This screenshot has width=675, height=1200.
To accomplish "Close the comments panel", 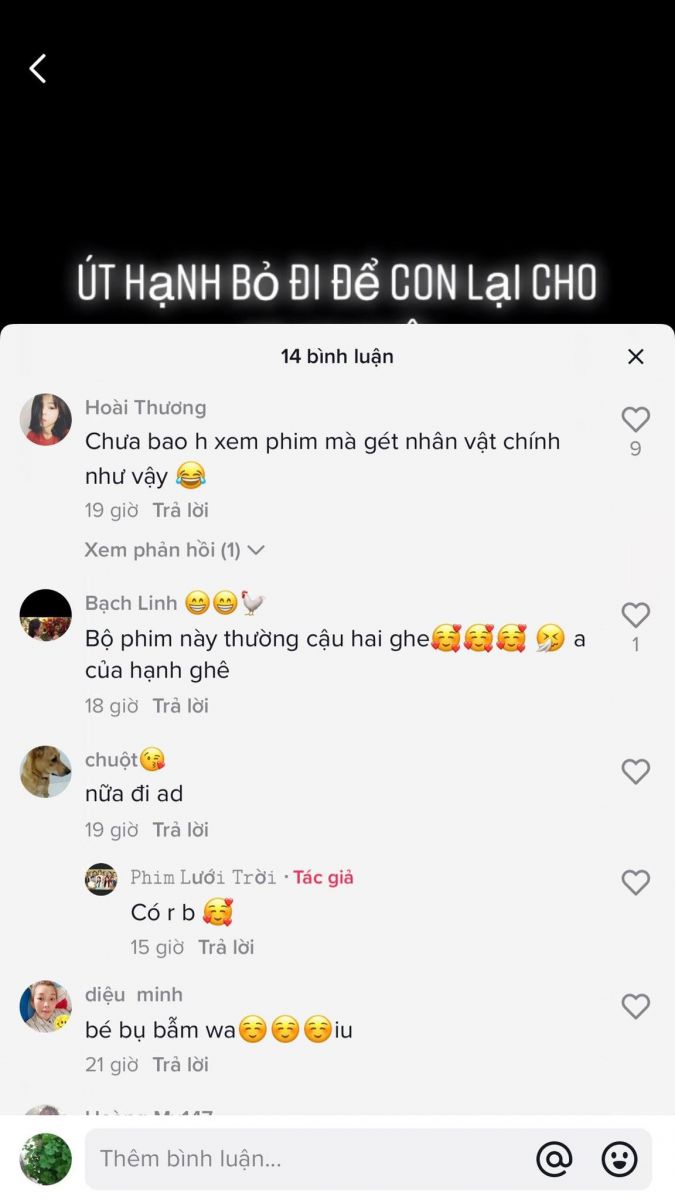I will click(x=635, y=357).
